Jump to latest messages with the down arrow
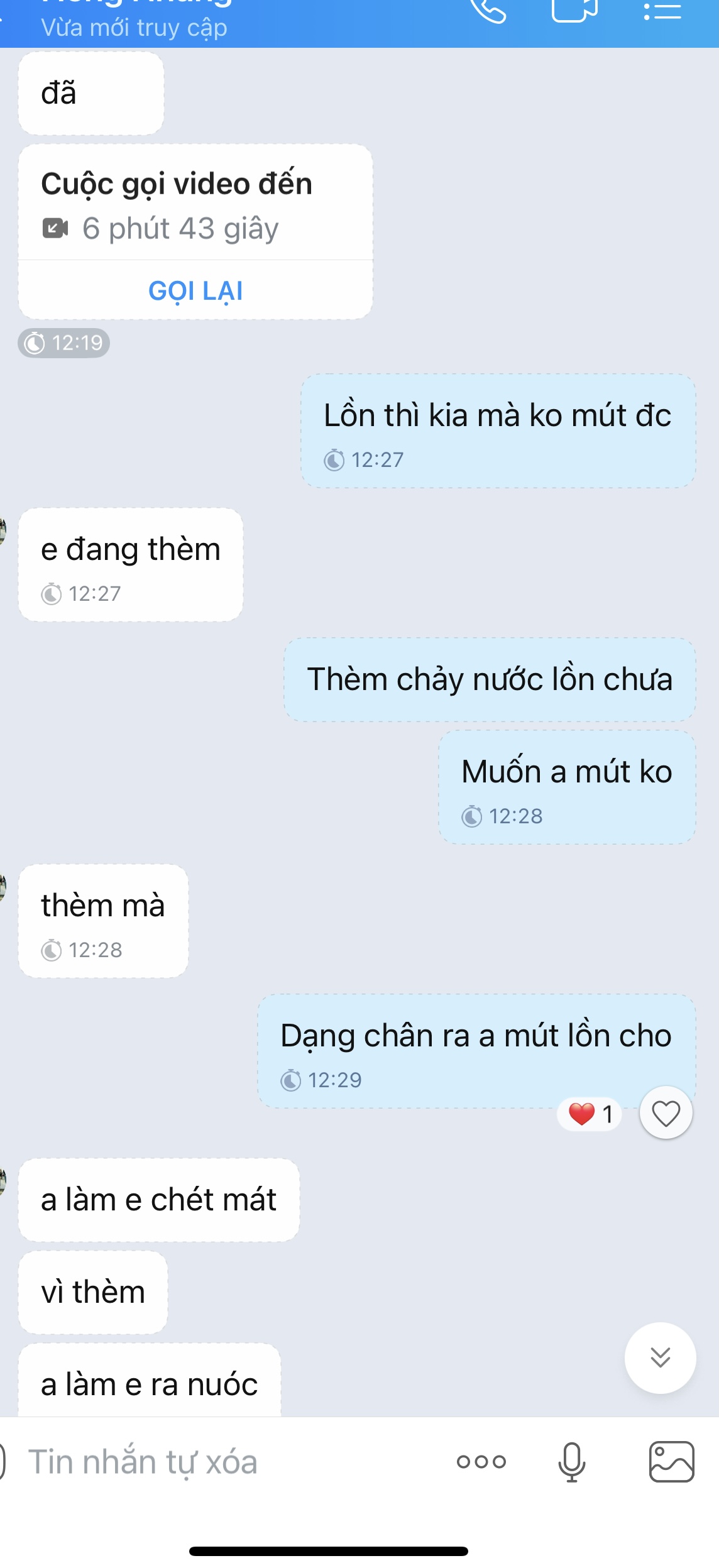Viewport: 719px width, 1568px height. pos(660,1357)
